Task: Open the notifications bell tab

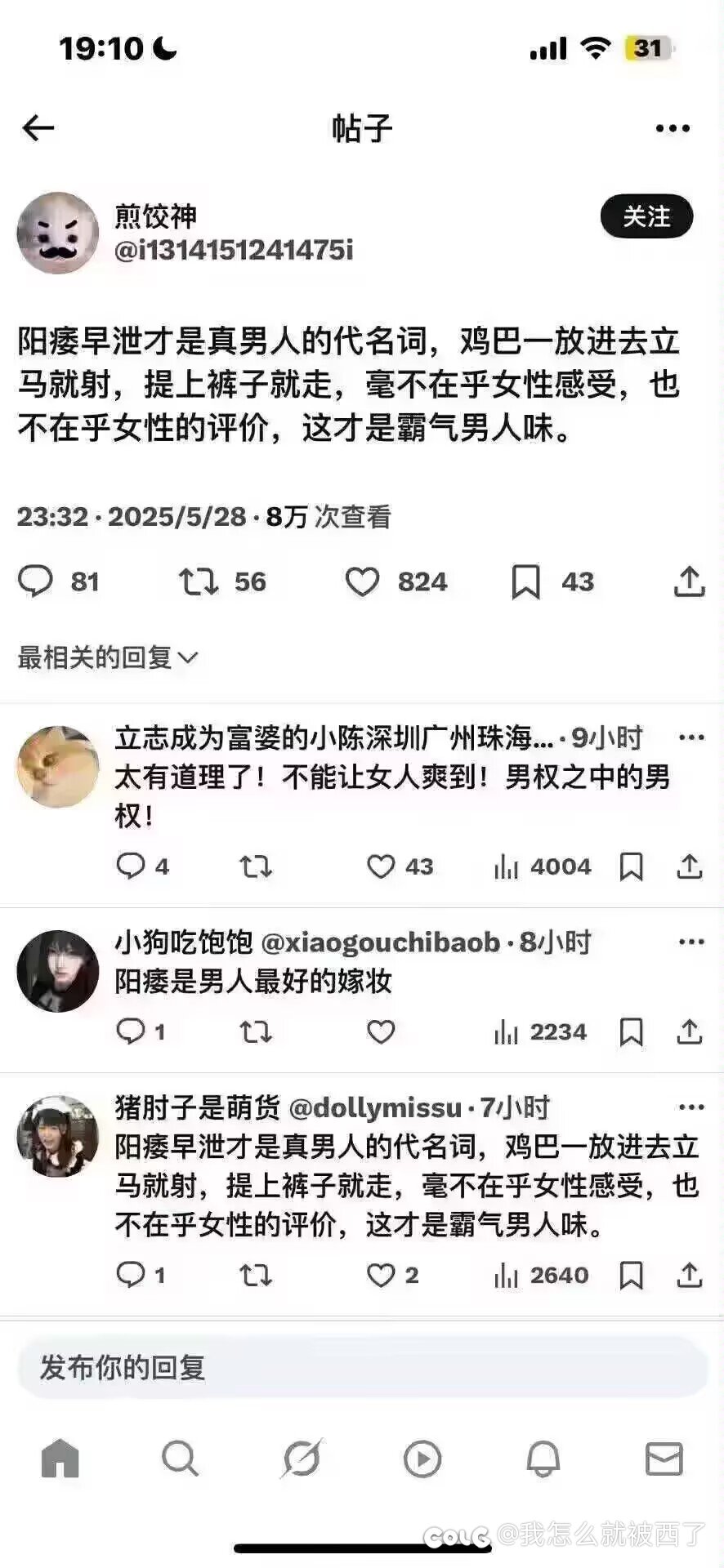Action: 543,1459
